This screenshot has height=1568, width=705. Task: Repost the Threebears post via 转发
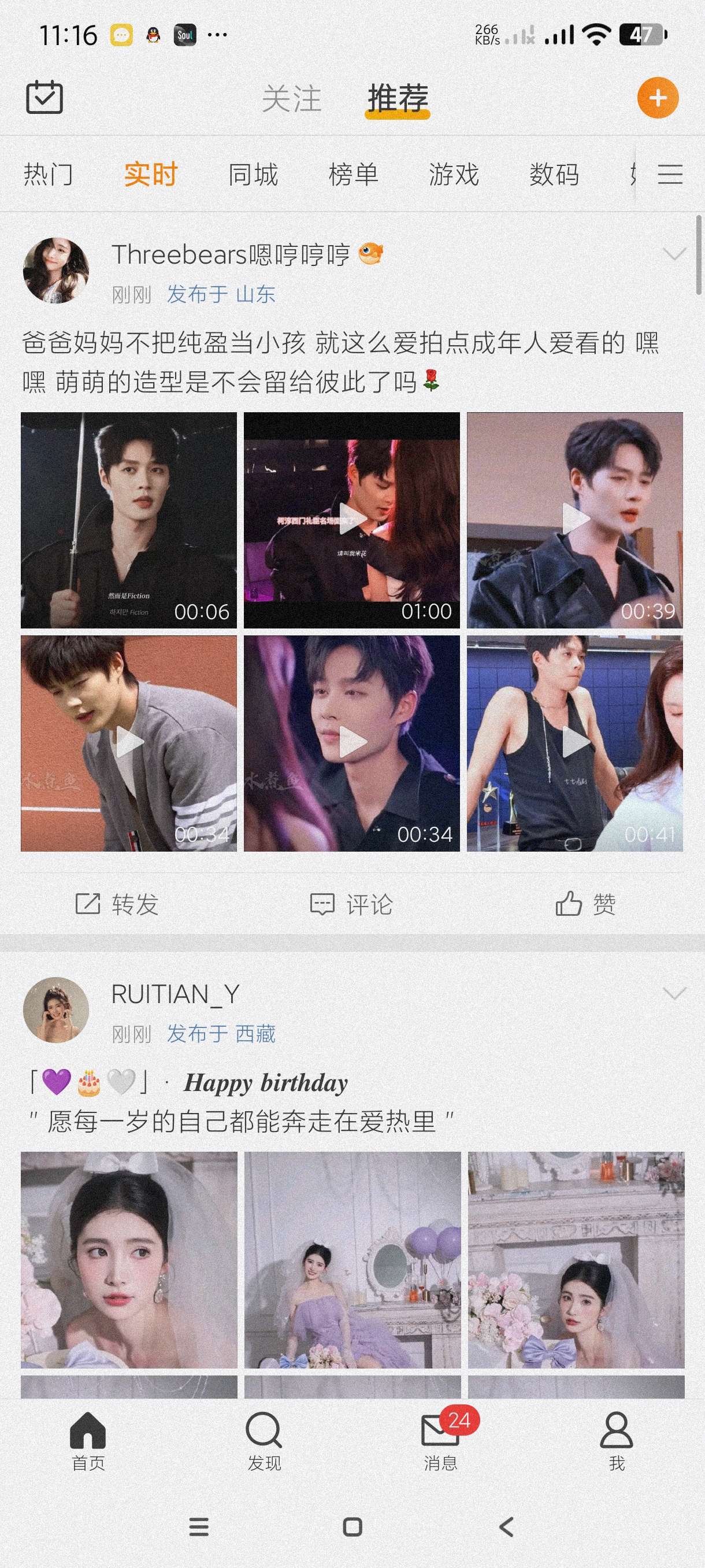[x=117, y=904]
